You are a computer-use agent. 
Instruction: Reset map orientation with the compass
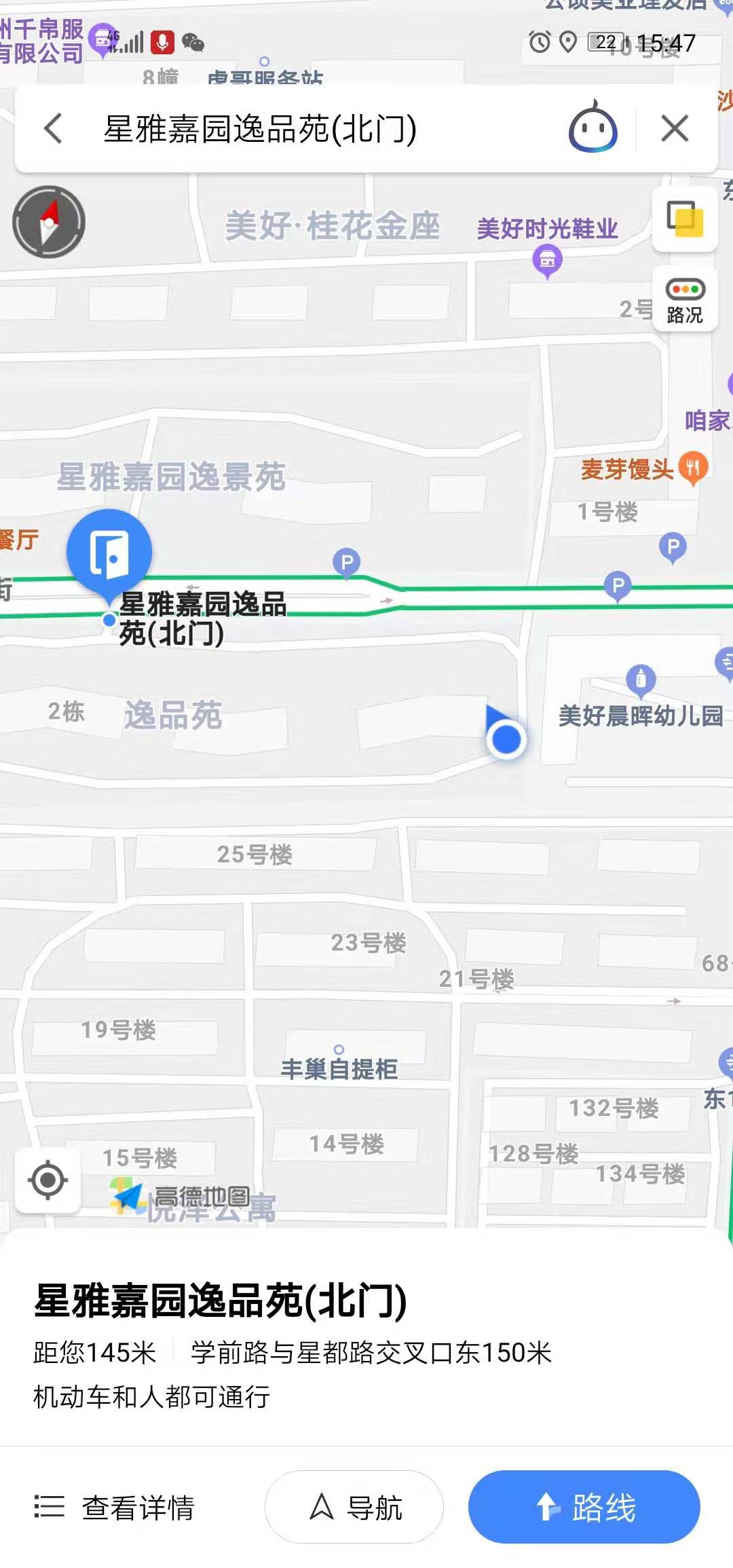[49, 222]
